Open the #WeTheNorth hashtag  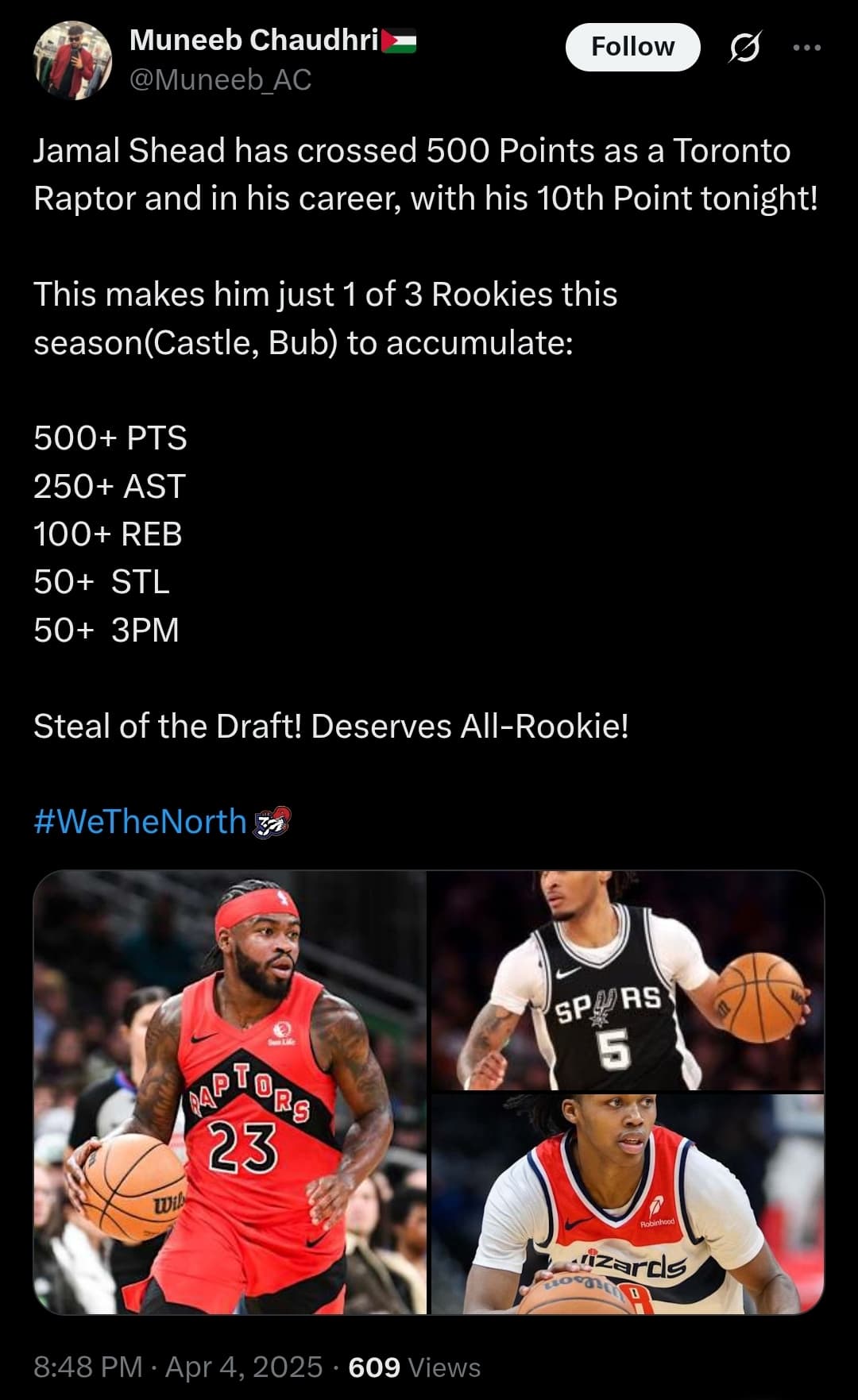(x=140, y=821)
